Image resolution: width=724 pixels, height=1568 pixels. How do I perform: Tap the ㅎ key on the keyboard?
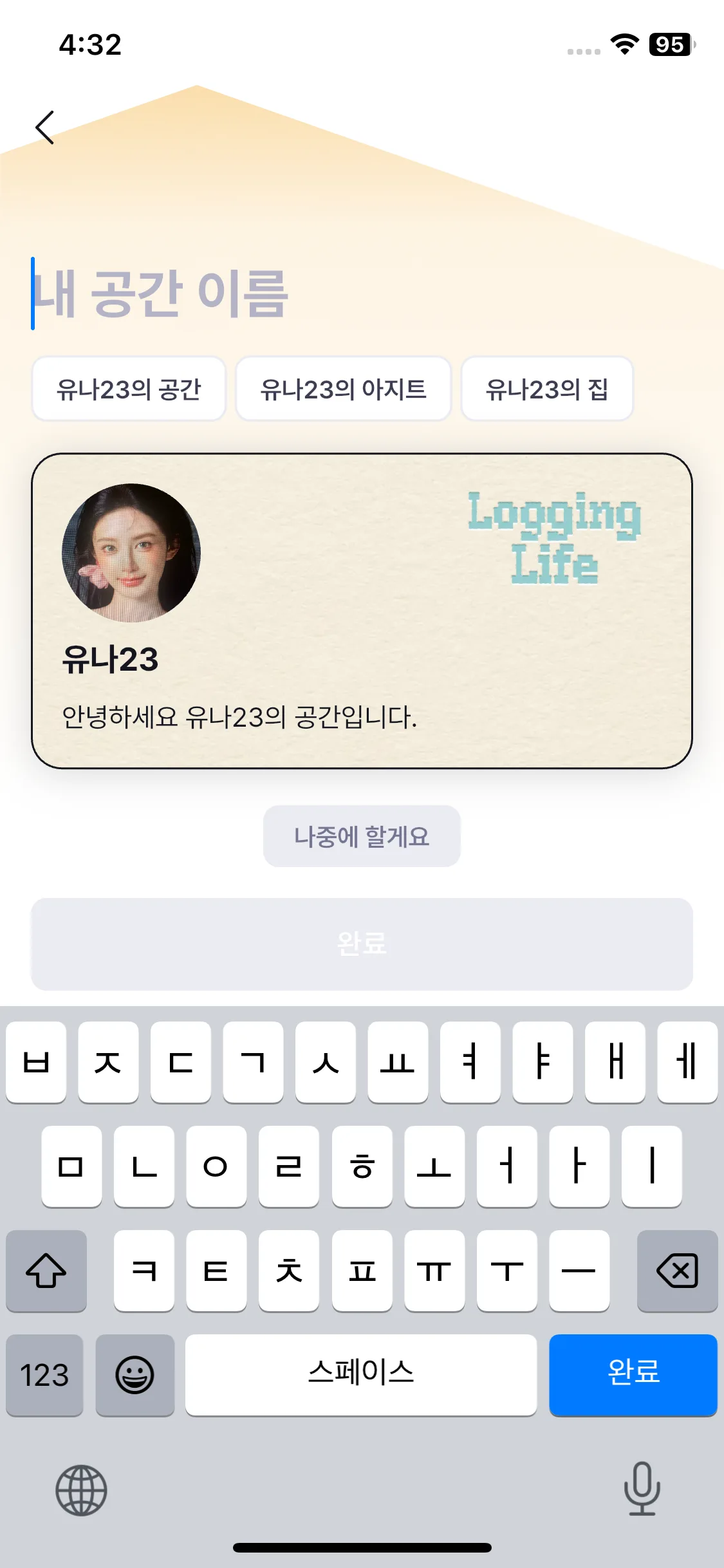coord(362,1167)
